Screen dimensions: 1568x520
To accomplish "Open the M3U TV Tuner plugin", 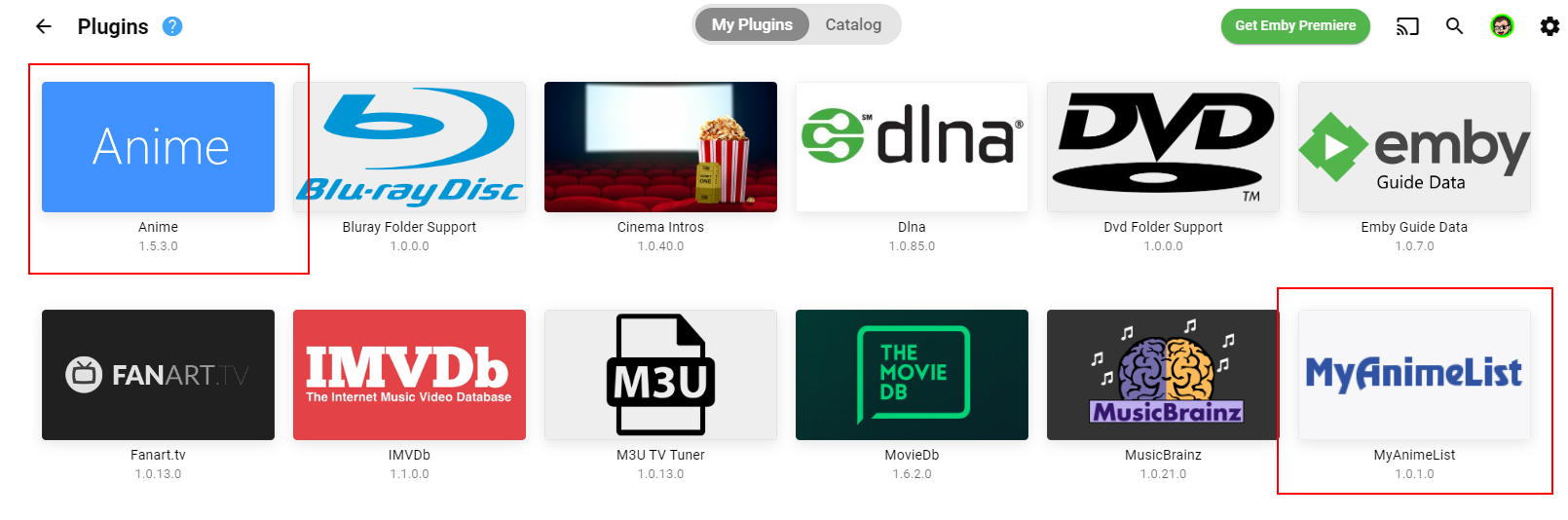I will (660, 375).
